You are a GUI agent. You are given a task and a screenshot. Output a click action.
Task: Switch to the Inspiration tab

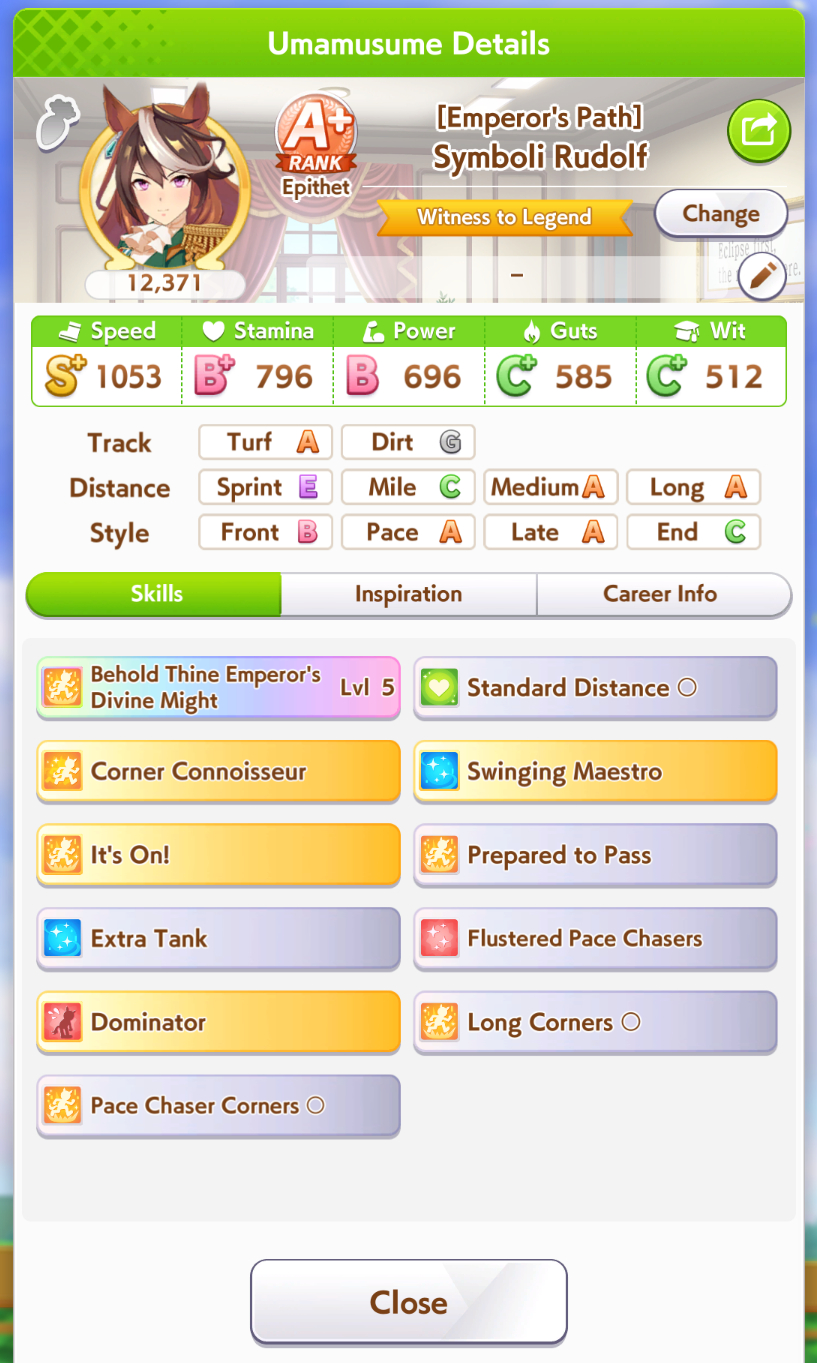pyautogui.click(x=408, y=594)
